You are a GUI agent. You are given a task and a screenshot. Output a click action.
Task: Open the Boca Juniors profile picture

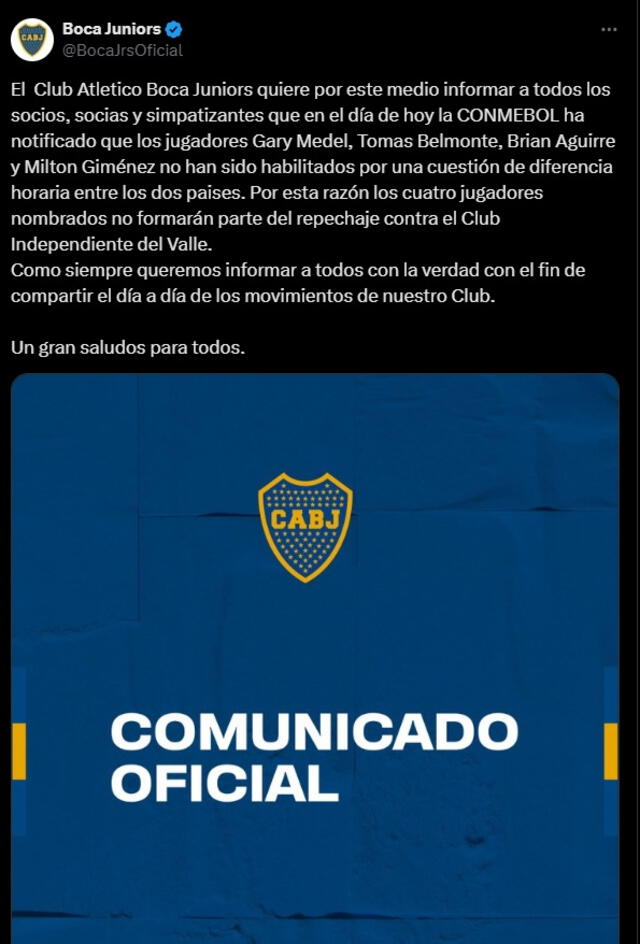(x=32, y=39)
